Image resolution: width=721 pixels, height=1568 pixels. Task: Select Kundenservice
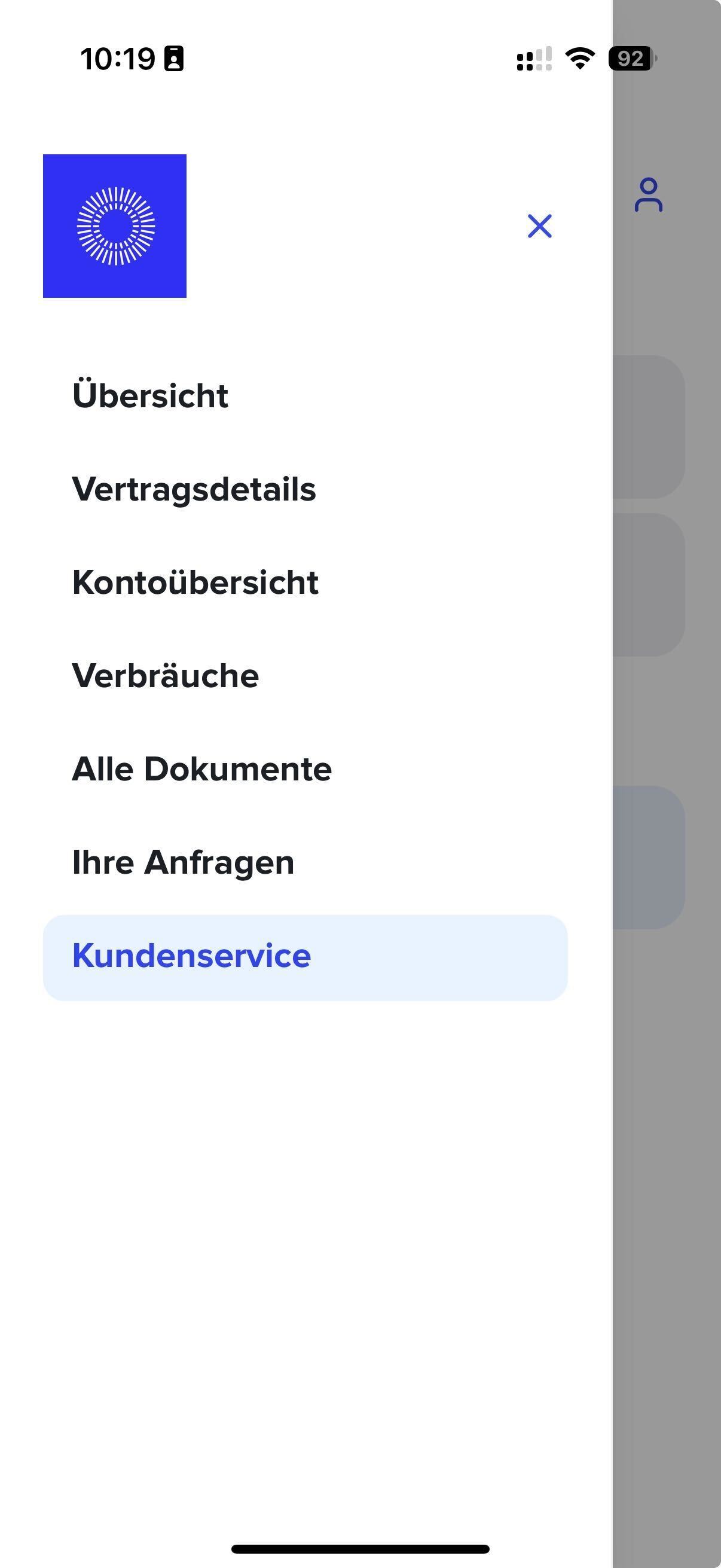pos(305,957)
